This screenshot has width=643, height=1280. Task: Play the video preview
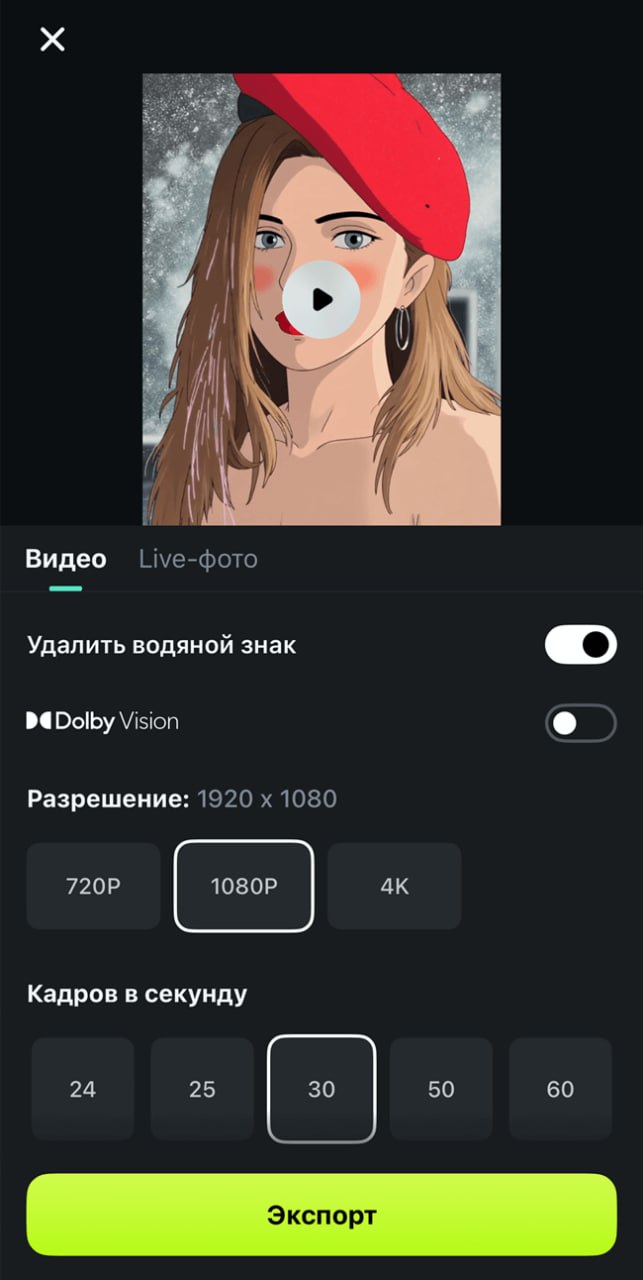tap(321, 298)
